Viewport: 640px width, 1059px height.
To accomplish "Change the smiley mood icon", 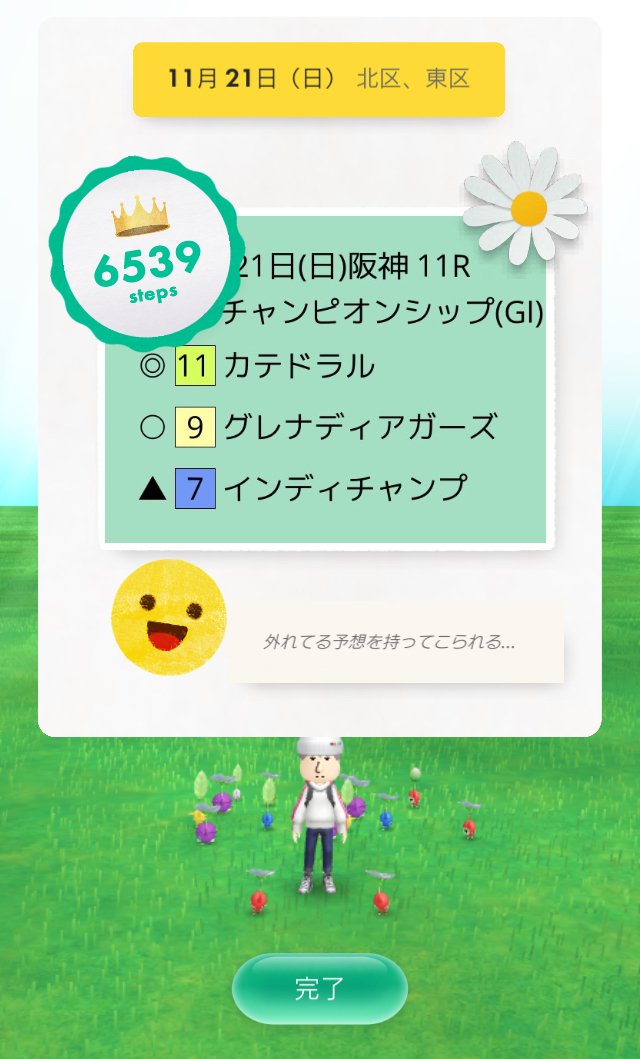I will pyautogui.click(x=168, y=617).
